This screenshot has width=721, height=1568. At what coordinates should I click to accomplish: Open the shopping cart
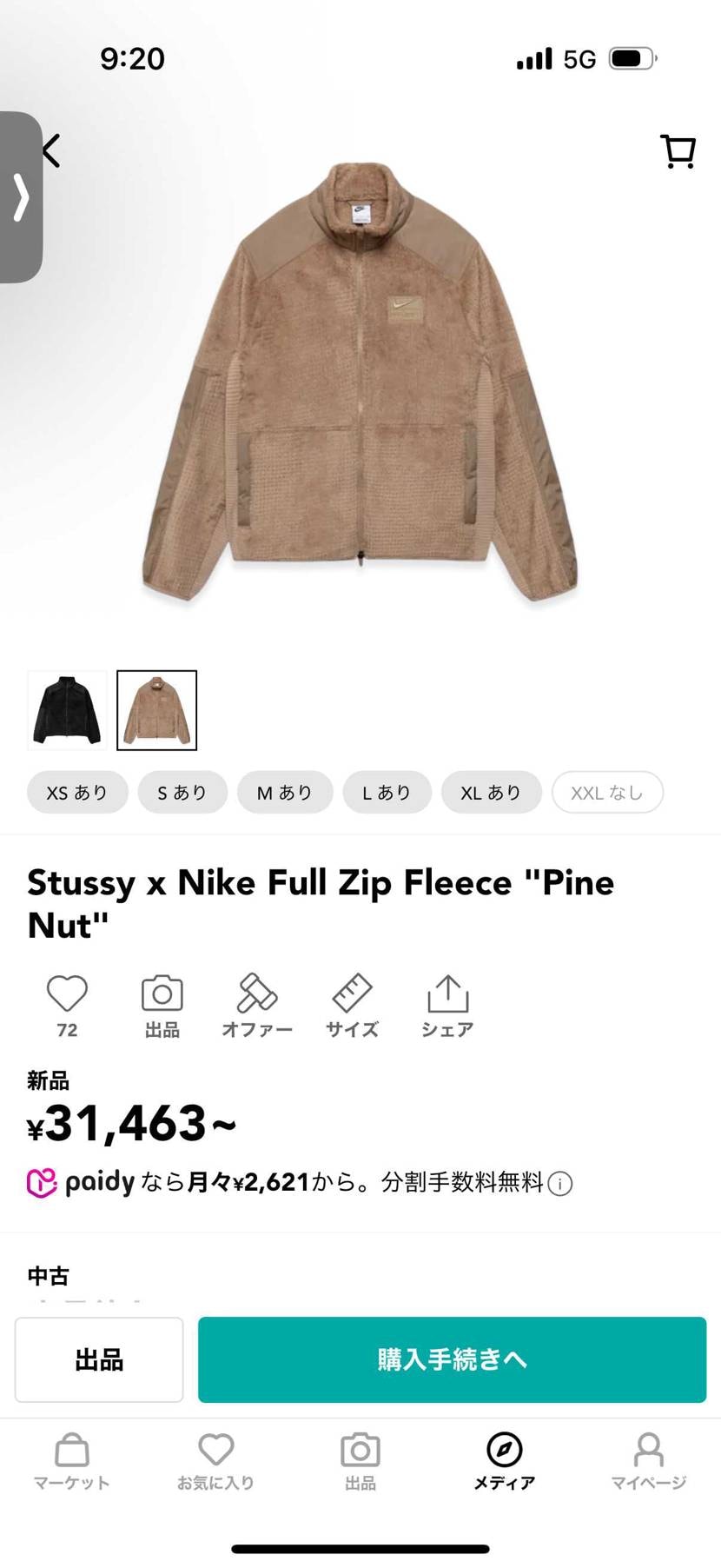[678, 151]
